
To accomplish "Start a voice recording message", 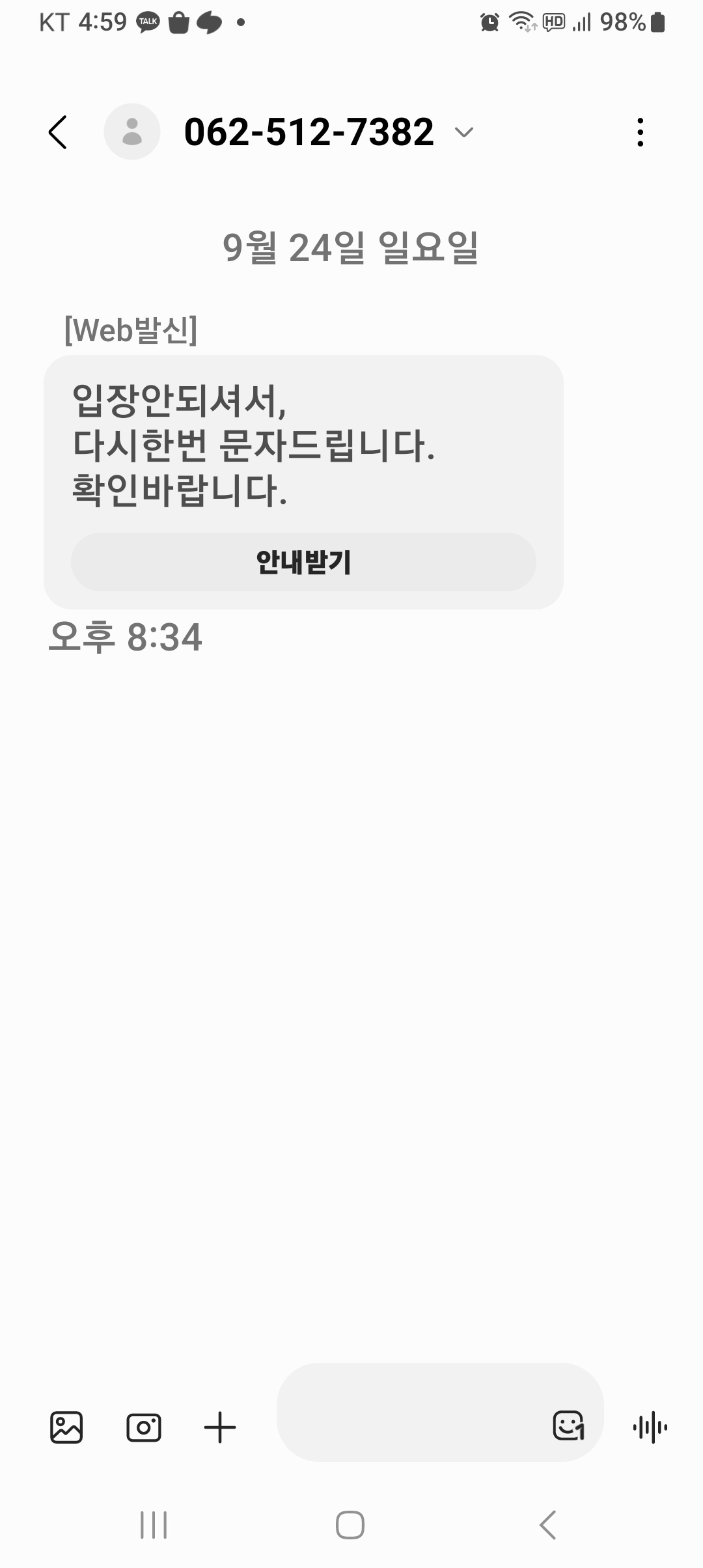I will click(650, 1428).
